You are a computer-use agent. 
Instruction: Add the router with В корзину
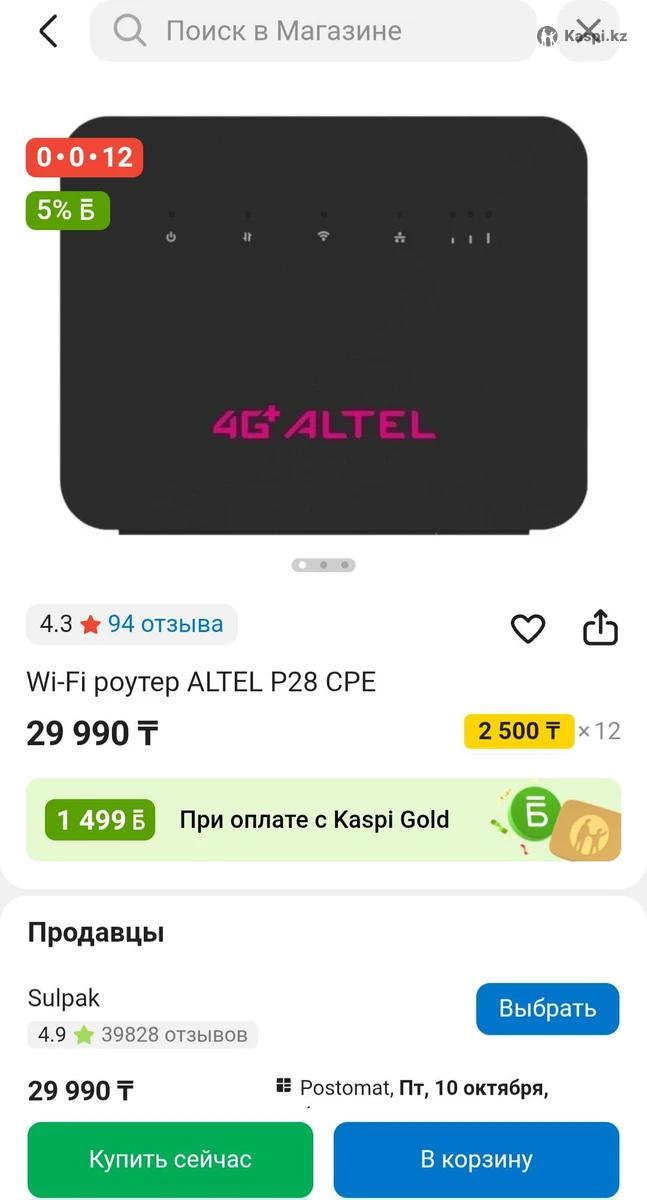point(476,1160)
